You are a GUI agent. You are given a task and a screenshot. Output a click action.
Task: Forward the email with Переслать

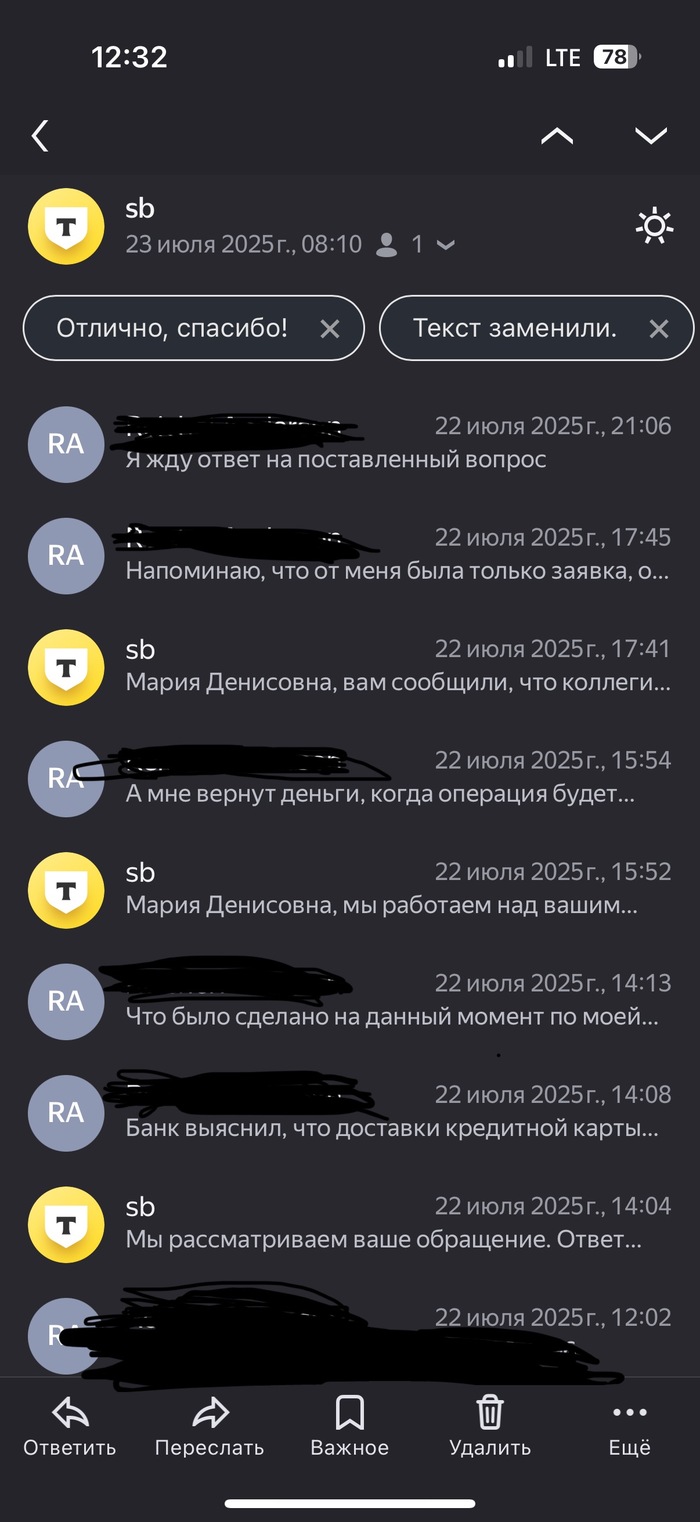[x=210, y=1427]
